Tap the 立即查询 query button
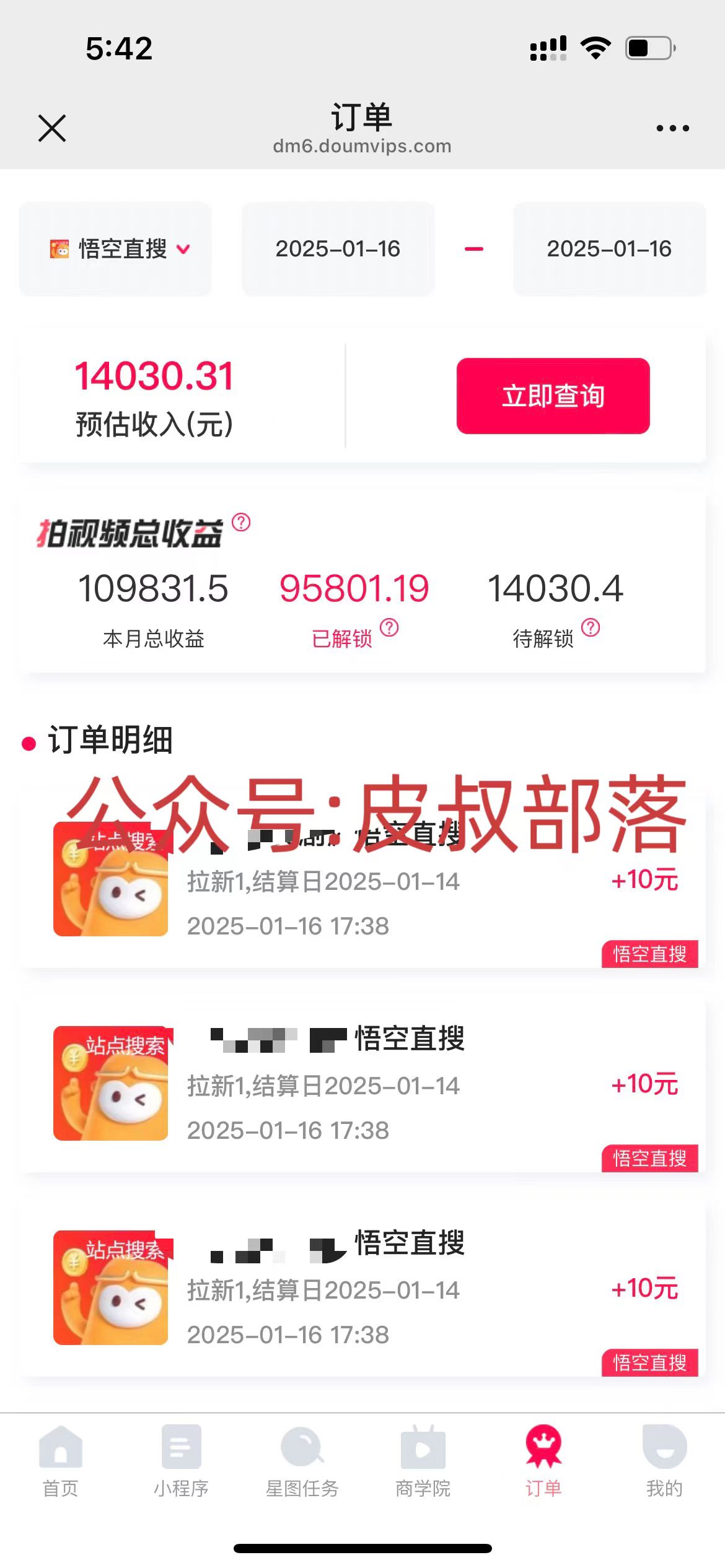 (553, 397)
